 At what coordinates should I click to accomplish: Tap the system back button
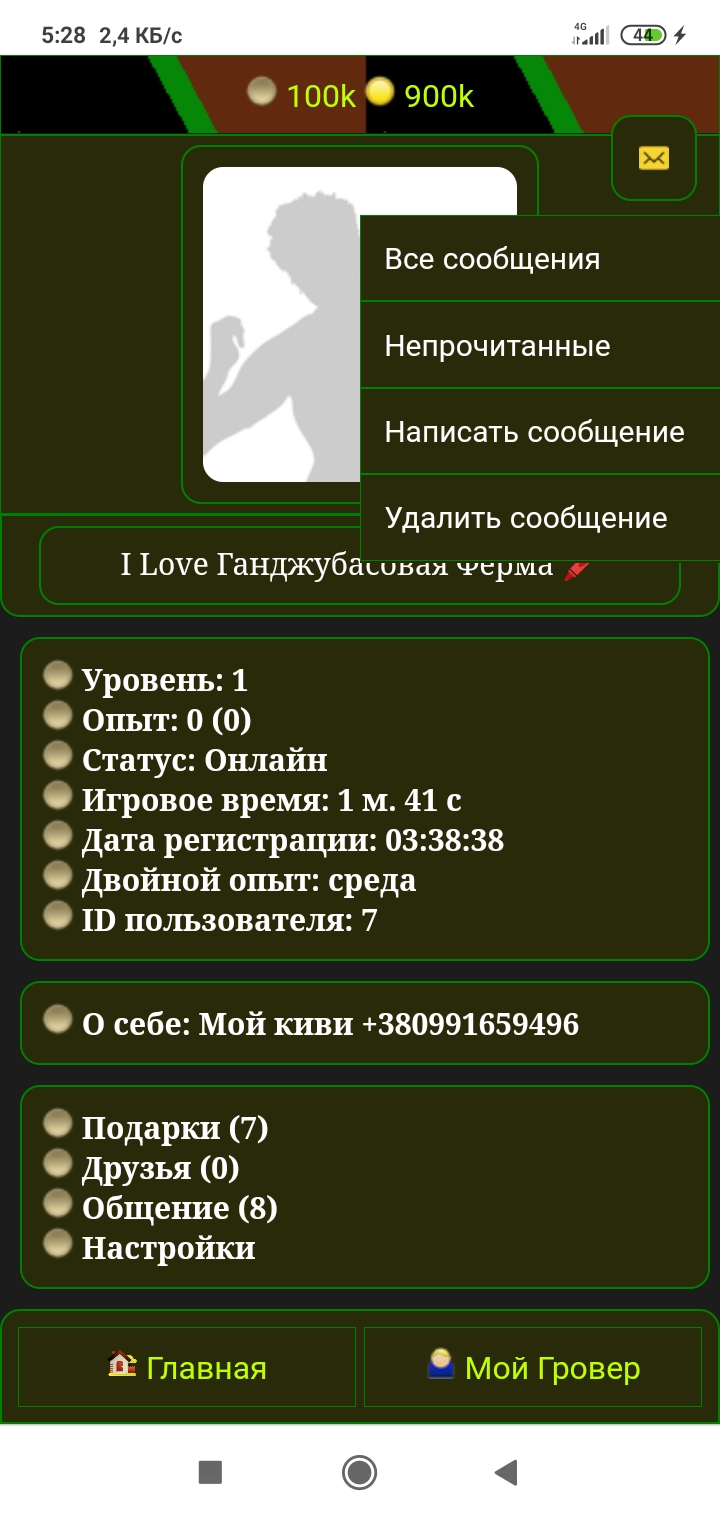tap(506, 1471)
